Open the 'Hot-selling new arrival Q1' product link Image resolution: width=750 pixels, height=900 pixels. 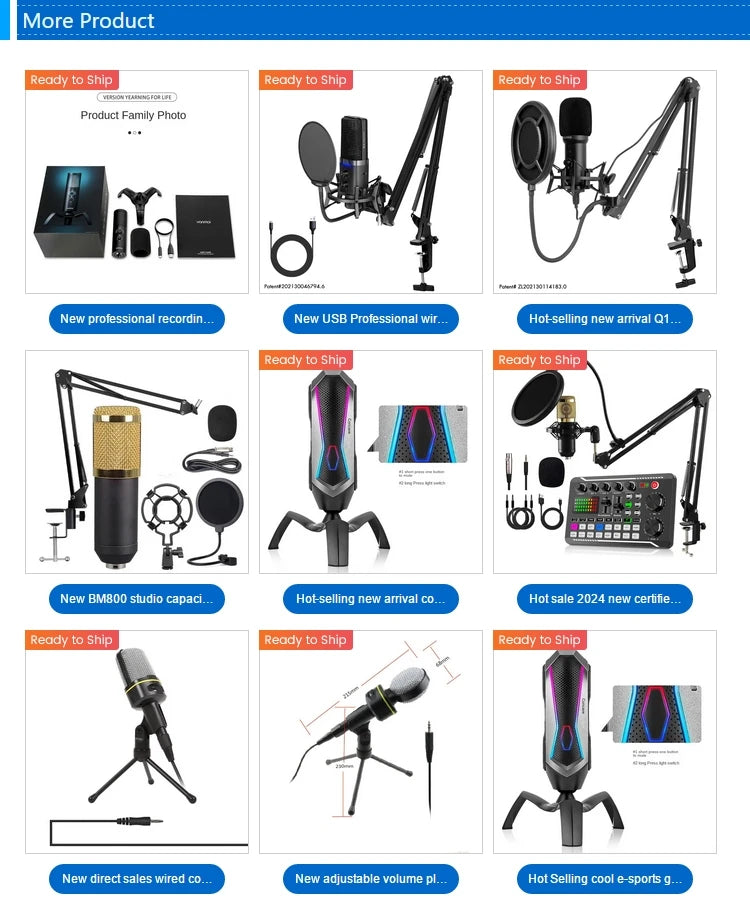click(605, 318)
